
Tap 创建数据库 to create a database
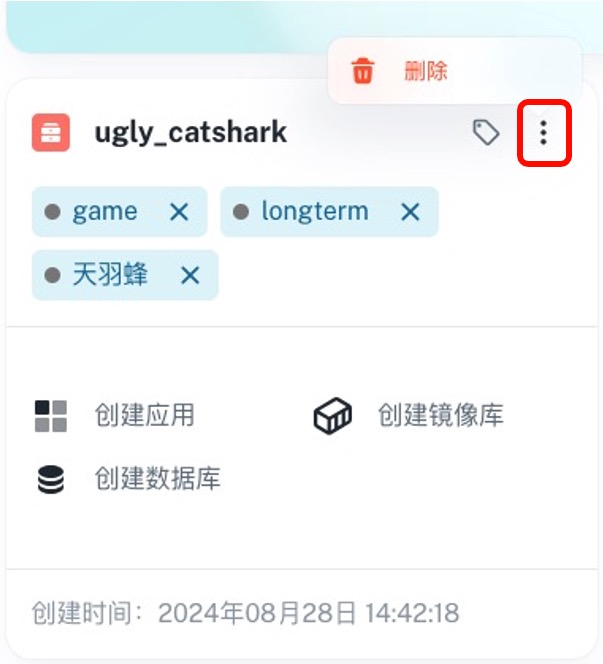(157, 479)
